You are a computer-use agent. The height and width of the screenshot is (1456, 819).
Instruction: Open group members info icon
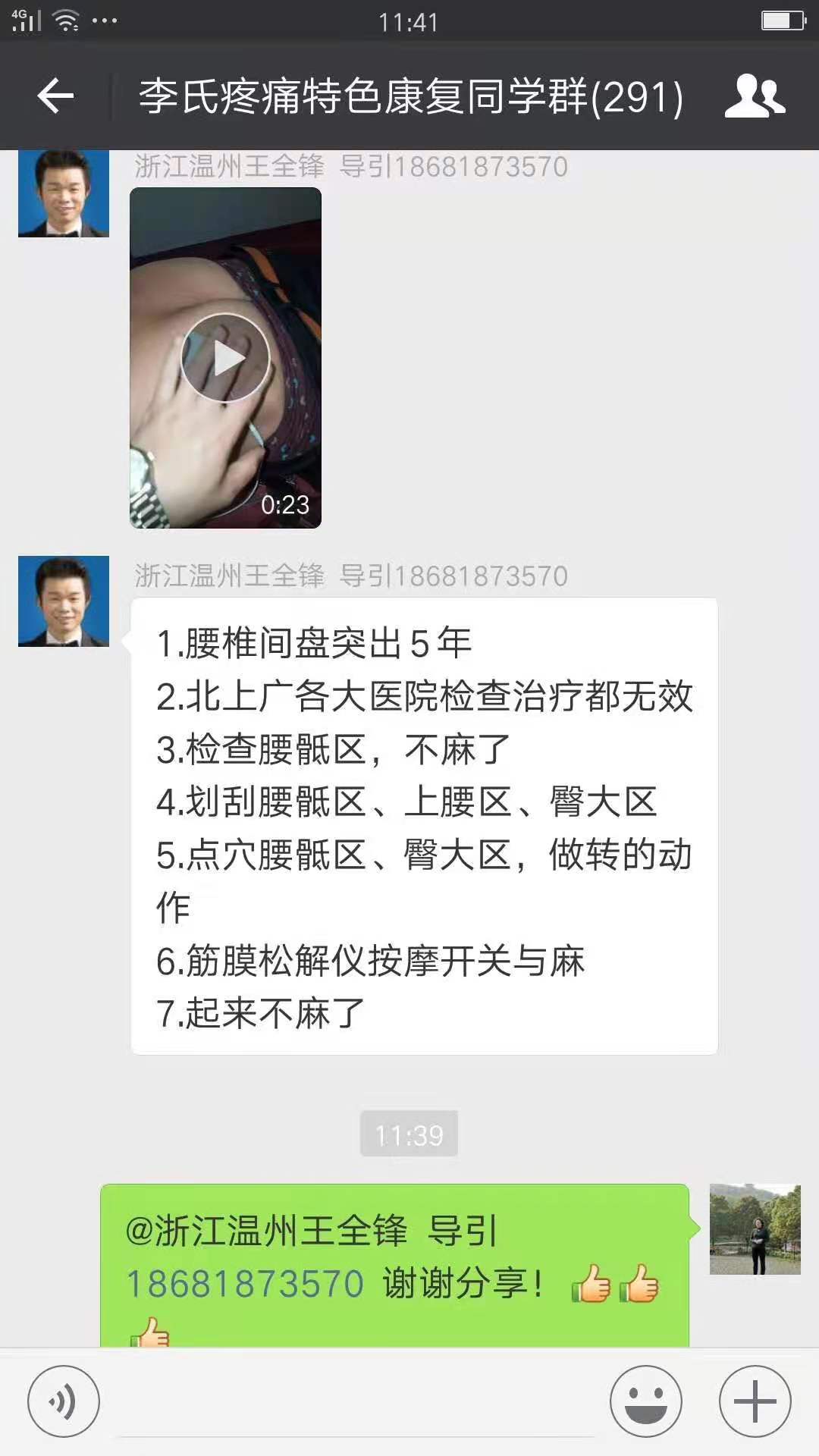click(755, 96)
